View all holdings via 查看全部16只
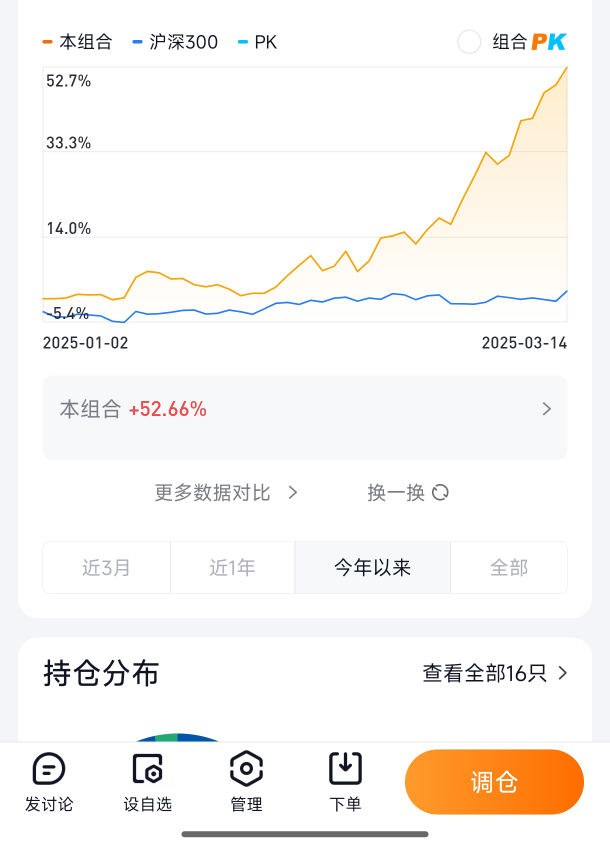The height and width of the screenshot is (849, 610). point(495,673)
